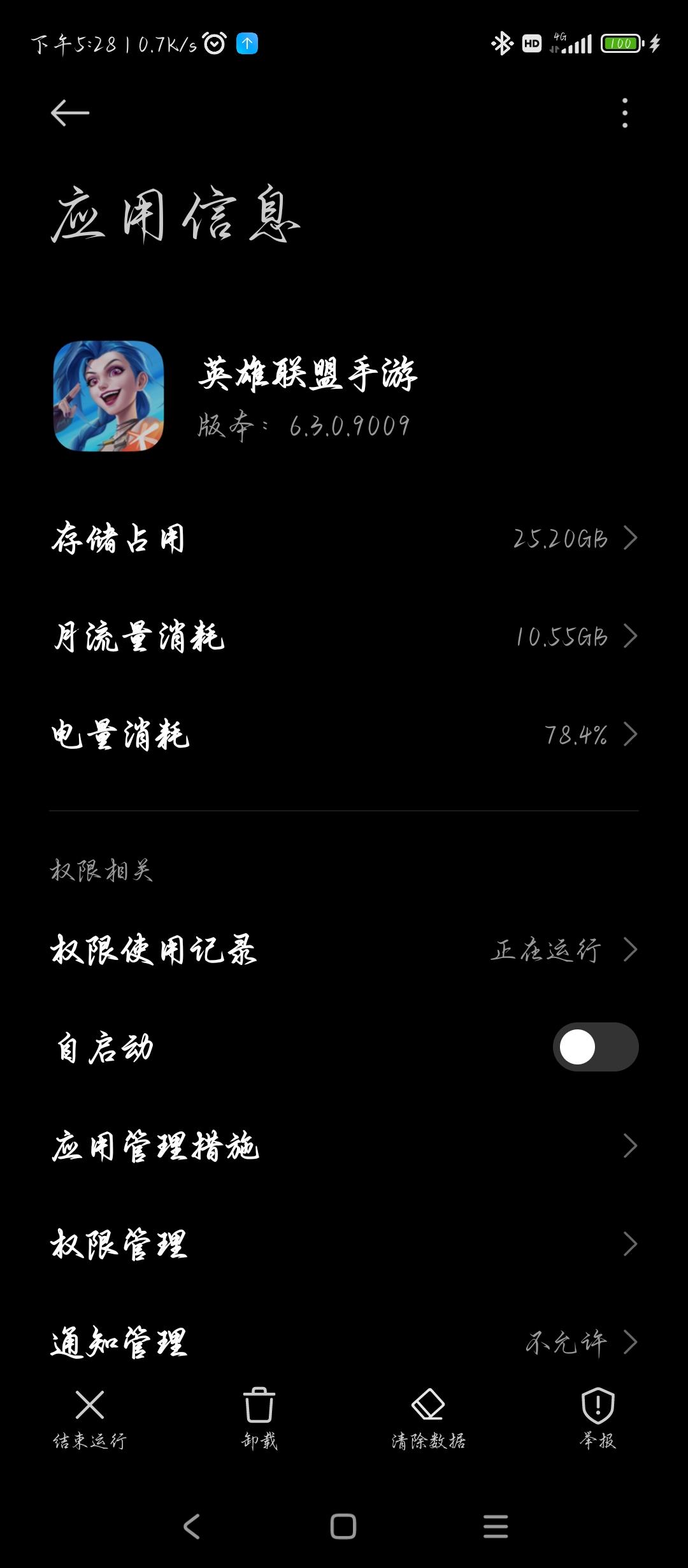Tap the battery indicator showing 100
The width and height of the screenshot is (688, 1568).
[621, 43]
